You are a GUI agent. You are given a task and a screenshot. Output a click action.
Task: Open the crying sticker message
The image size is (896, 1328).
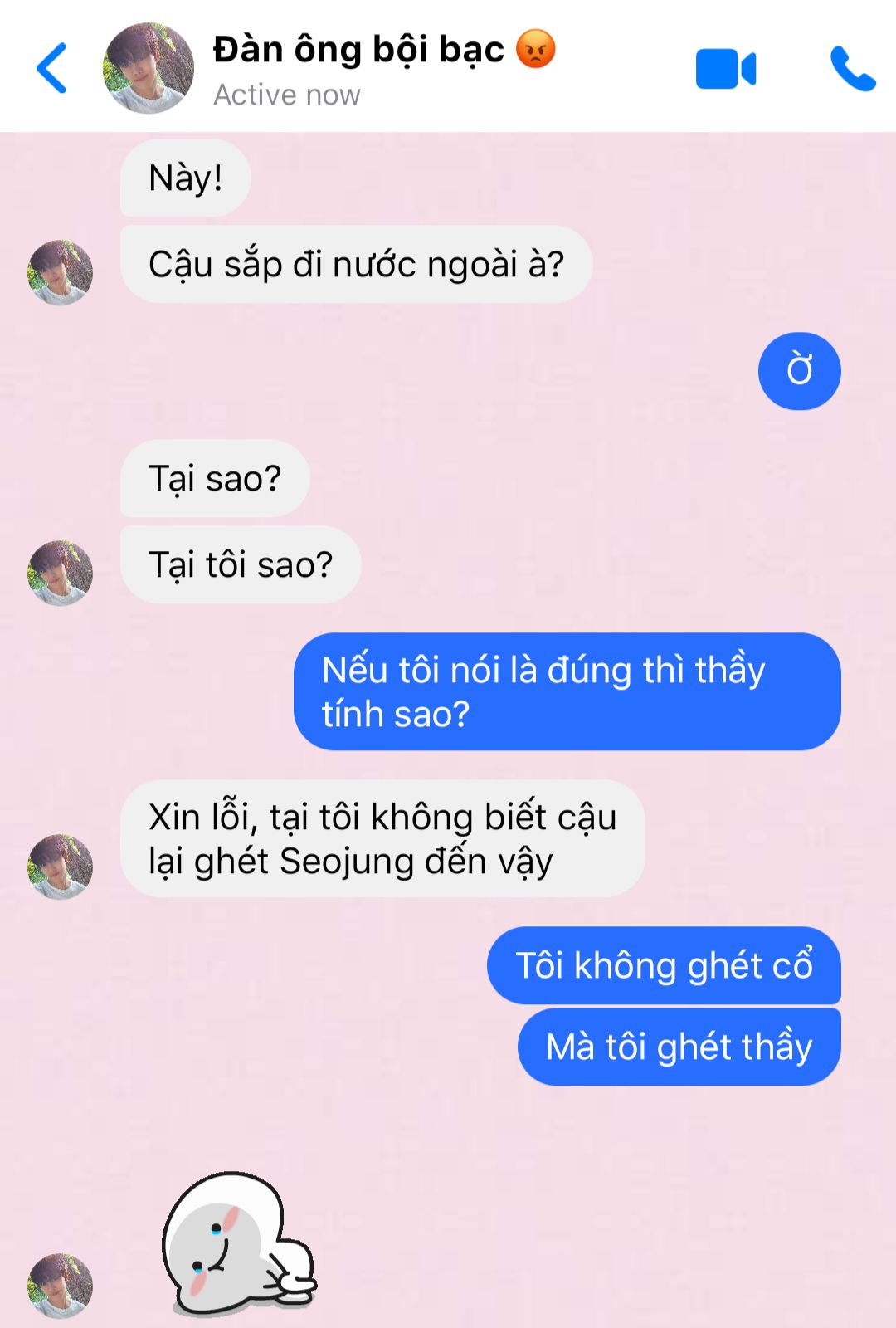tap(238, 1243)
